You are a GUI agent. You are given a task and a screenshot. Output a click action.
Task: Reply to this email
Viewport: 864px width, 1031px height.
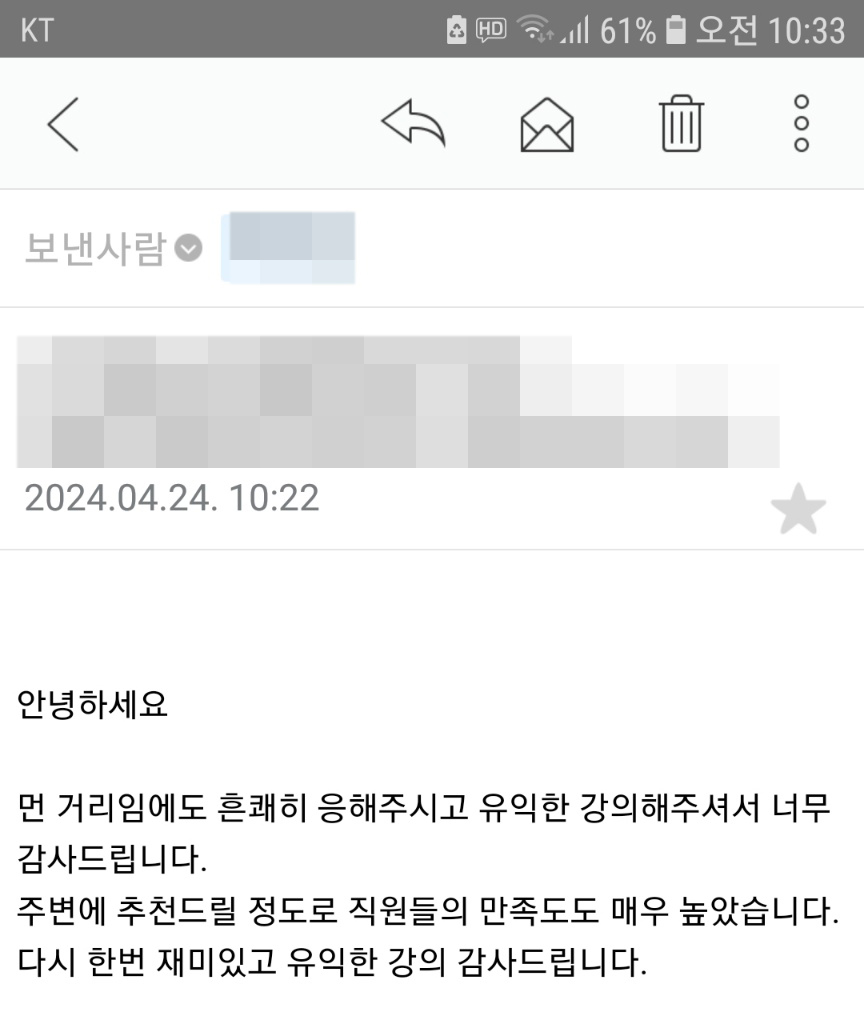click(412, 124)
